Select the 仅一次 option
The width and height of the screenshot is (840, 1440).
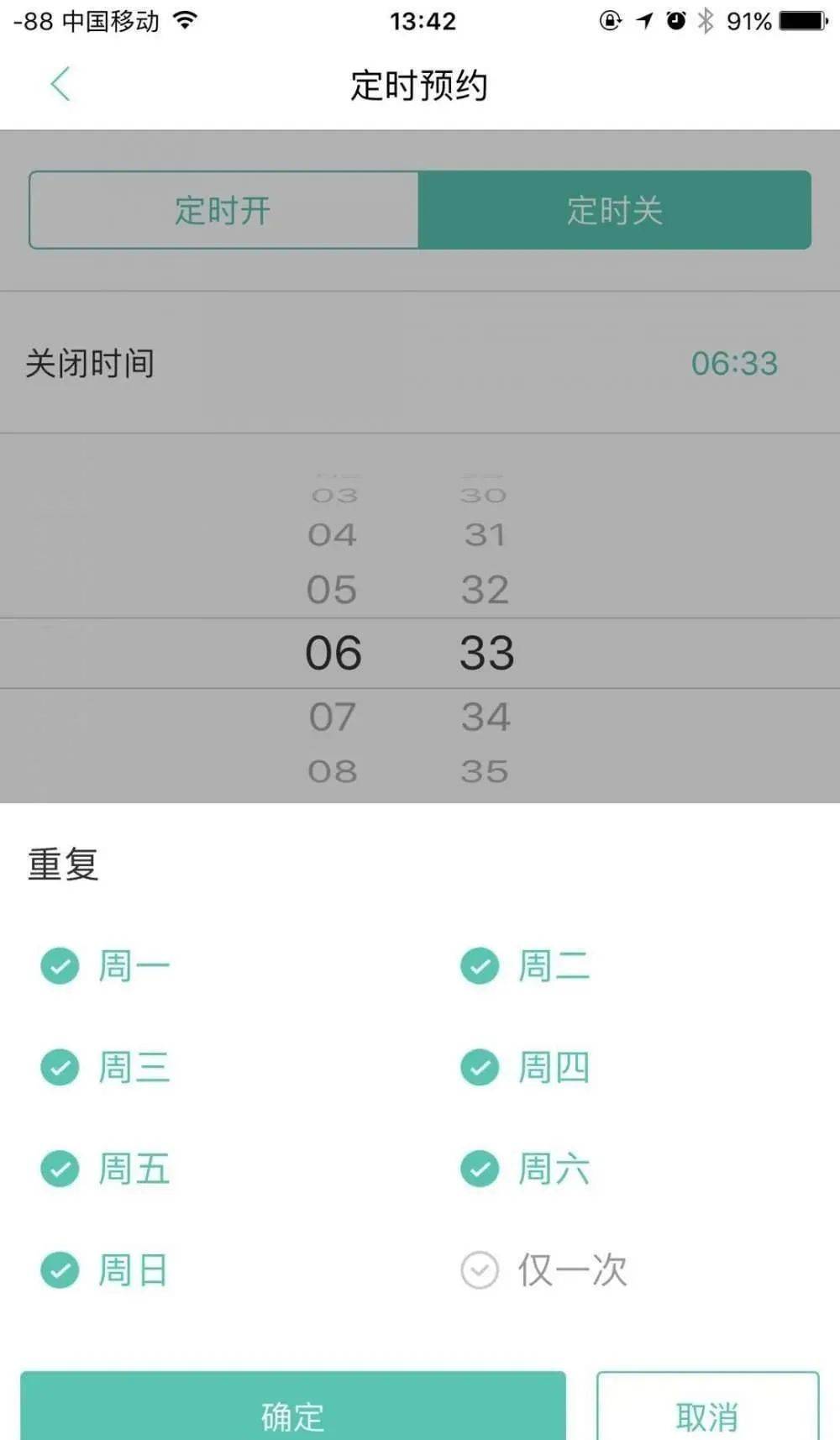click(x=480, y=1270)
